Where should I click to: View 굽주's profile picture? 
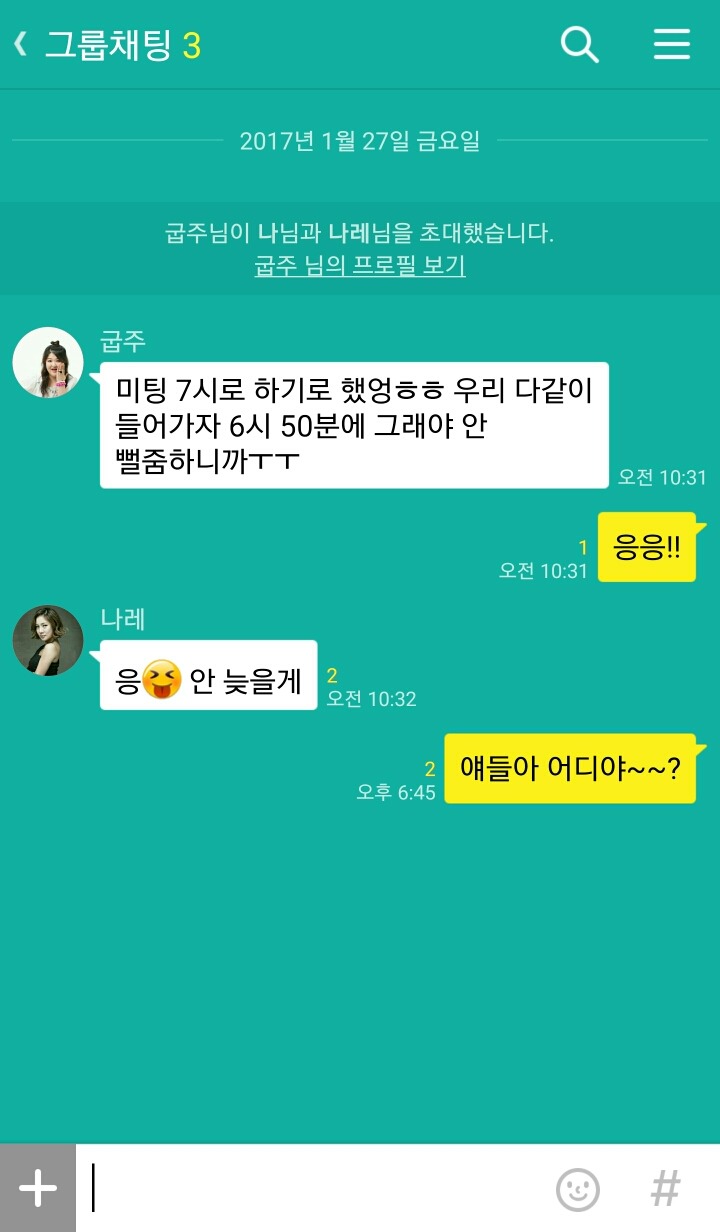tap(48, 362)
